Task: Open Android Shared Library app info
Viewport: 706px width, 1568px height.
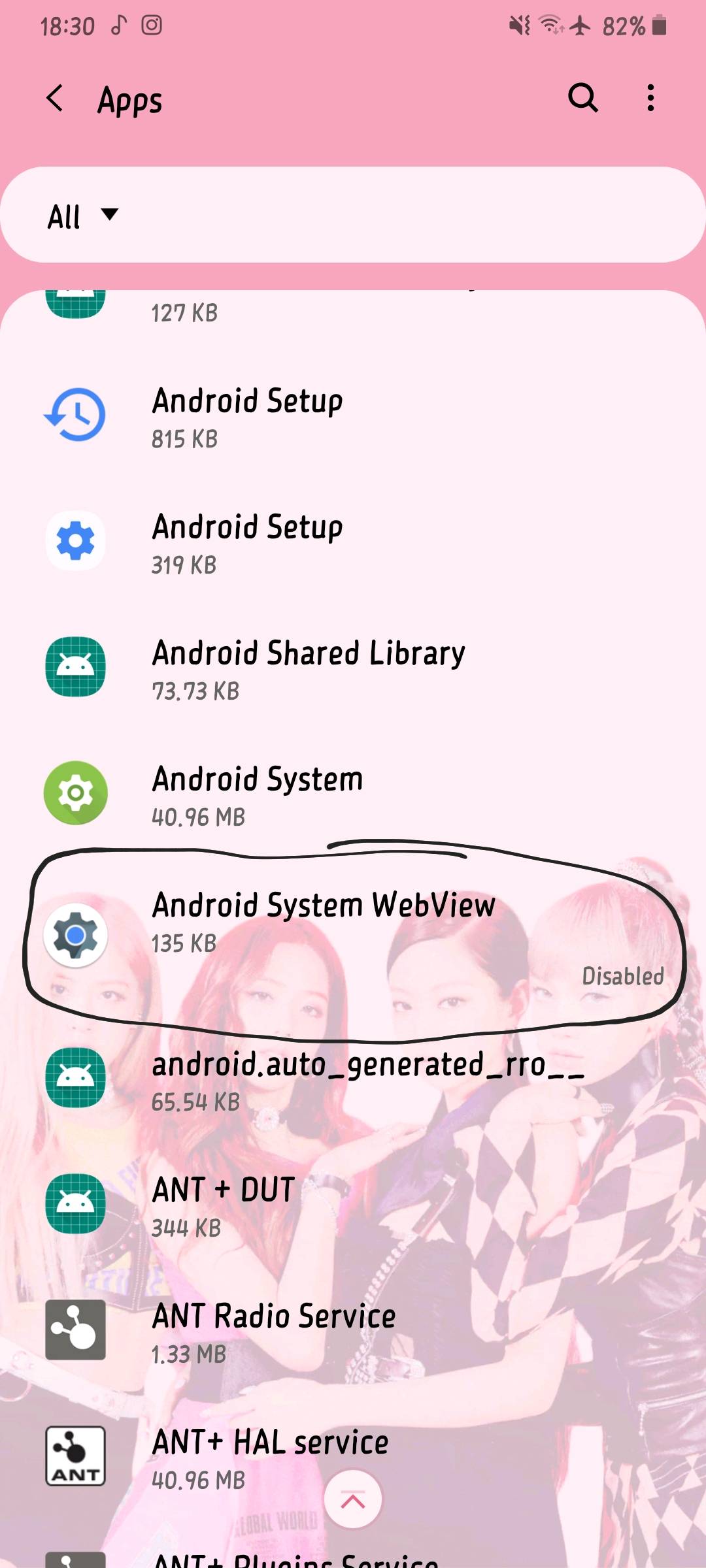Action: coord(353,669)
